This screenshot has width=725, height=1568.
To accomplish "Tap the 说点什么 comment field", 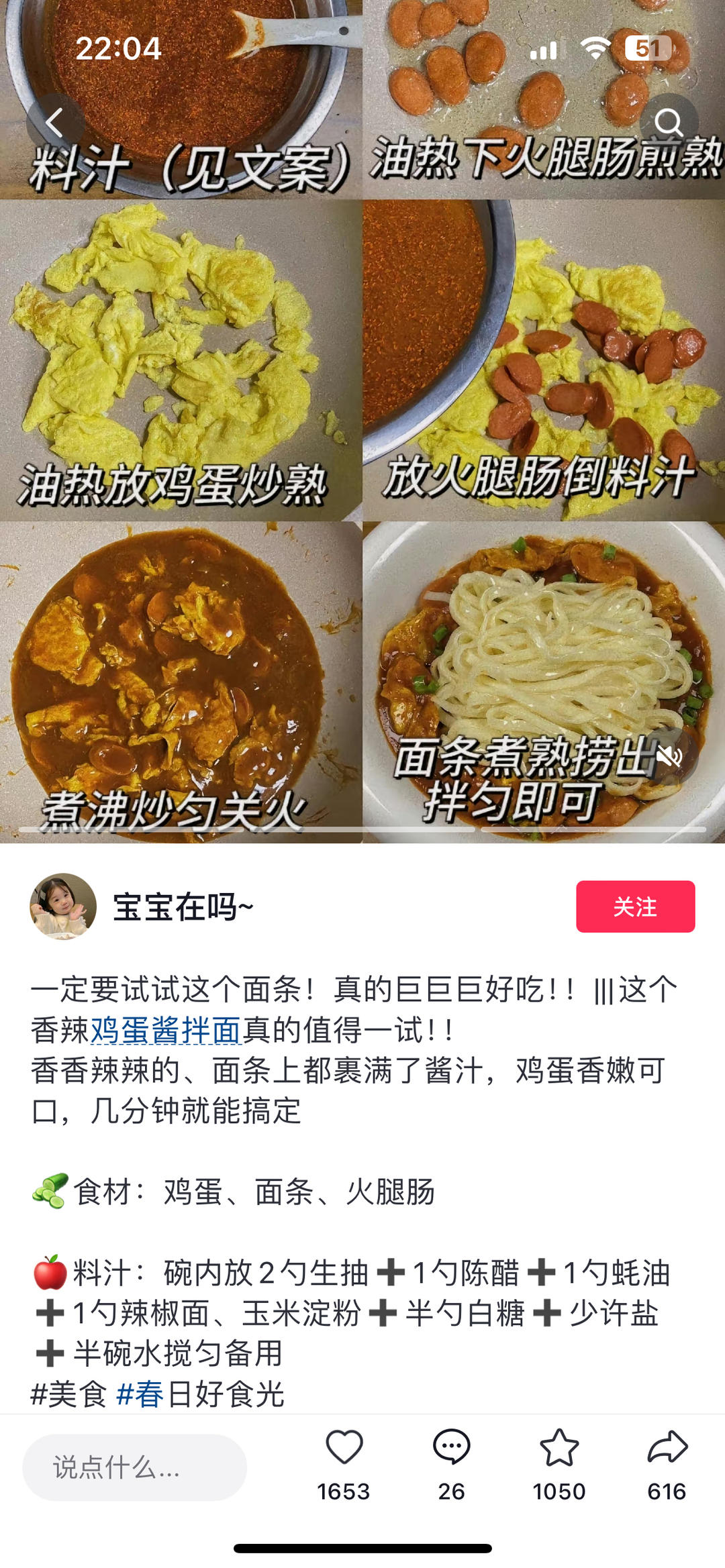I will pyautogui.click(x=134, y=1467).
